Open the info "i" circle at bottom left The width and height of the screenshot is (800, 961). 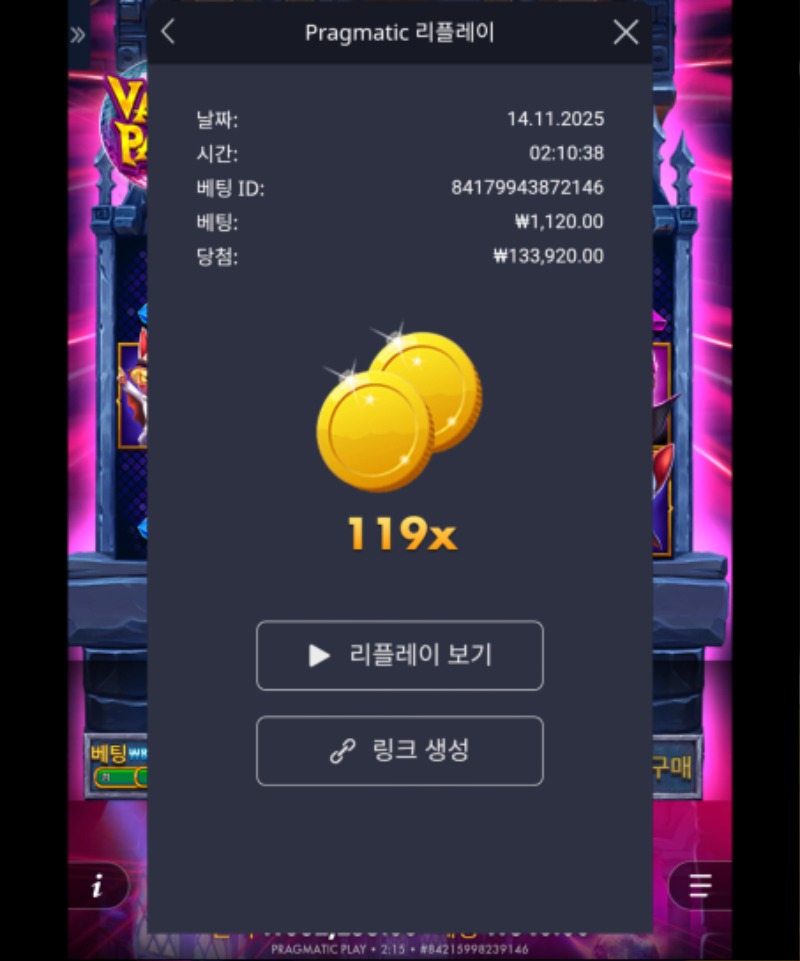click(97, 885)
